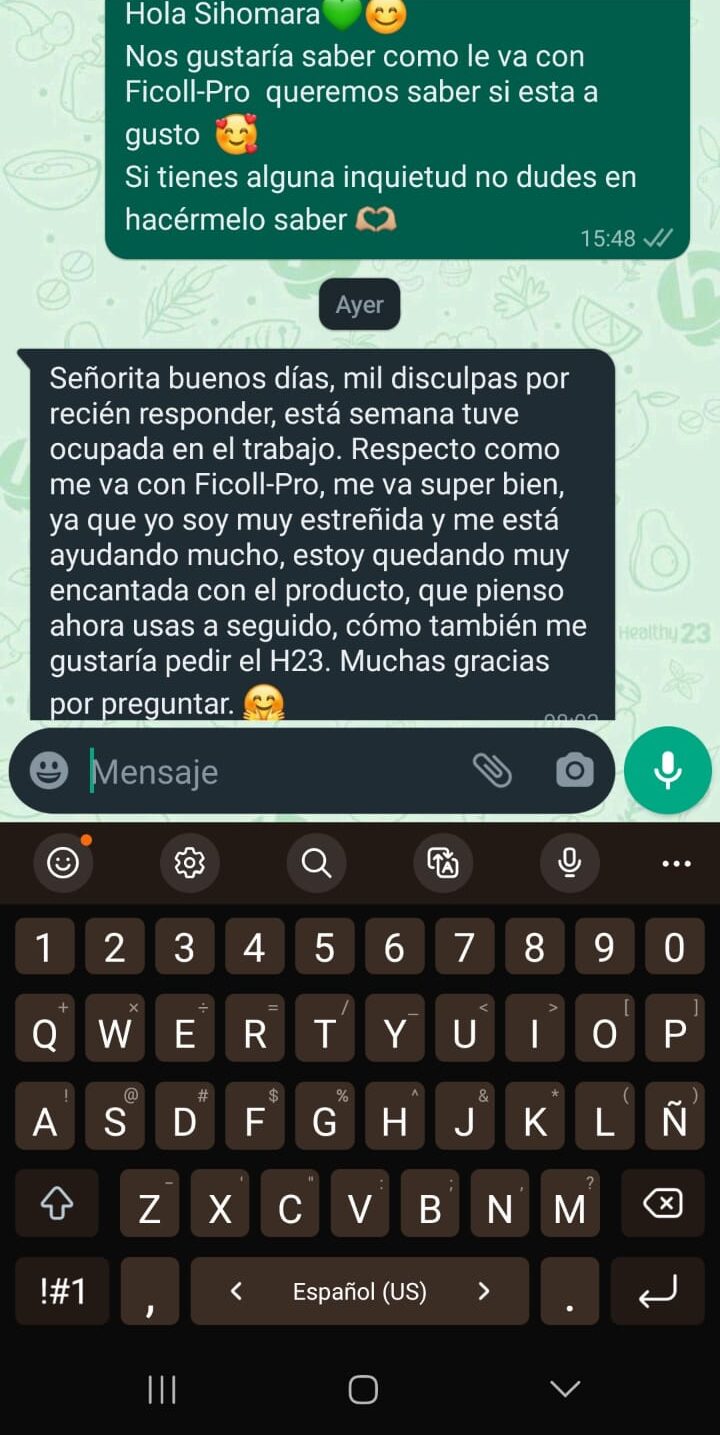Open the camera from the message bar
Image resolution: width=720 pixels, height=1435 pixels.
[x=575, y=771]
